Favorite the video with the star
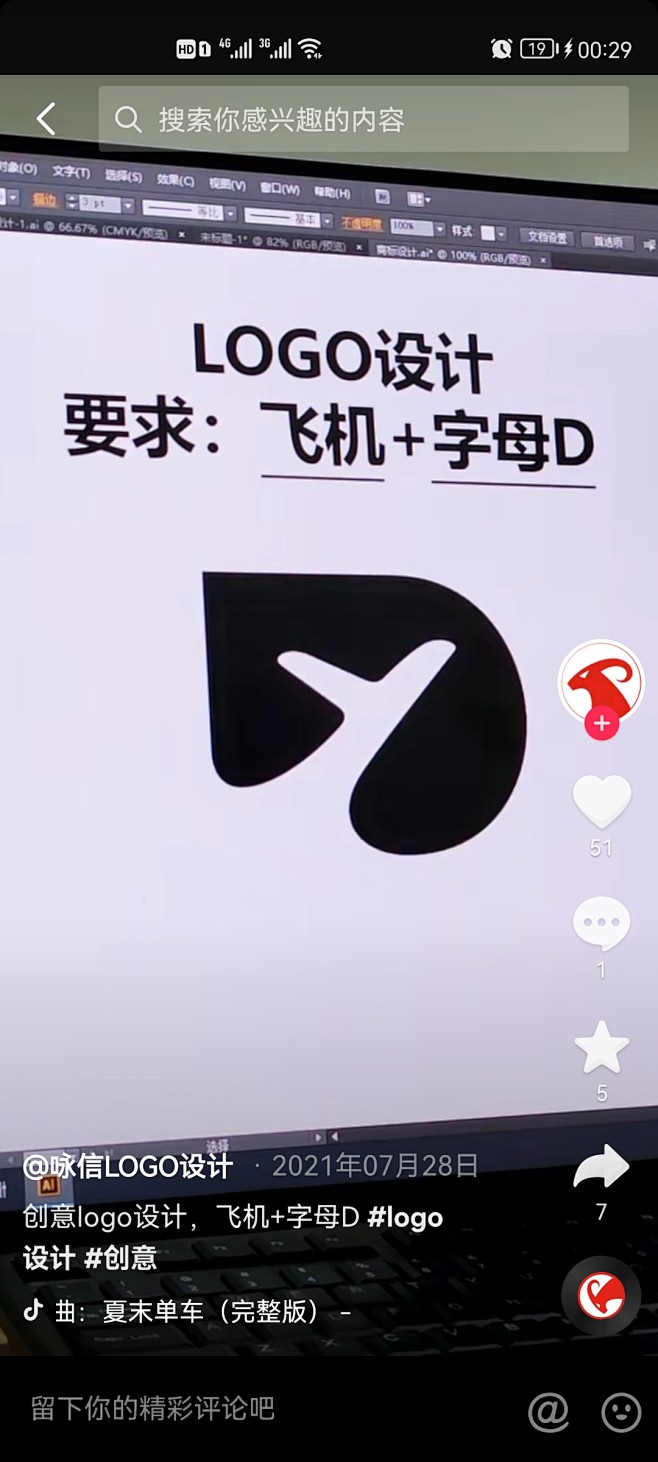The width and height of the screenshot is (658, 1462). click(601, 1047)
